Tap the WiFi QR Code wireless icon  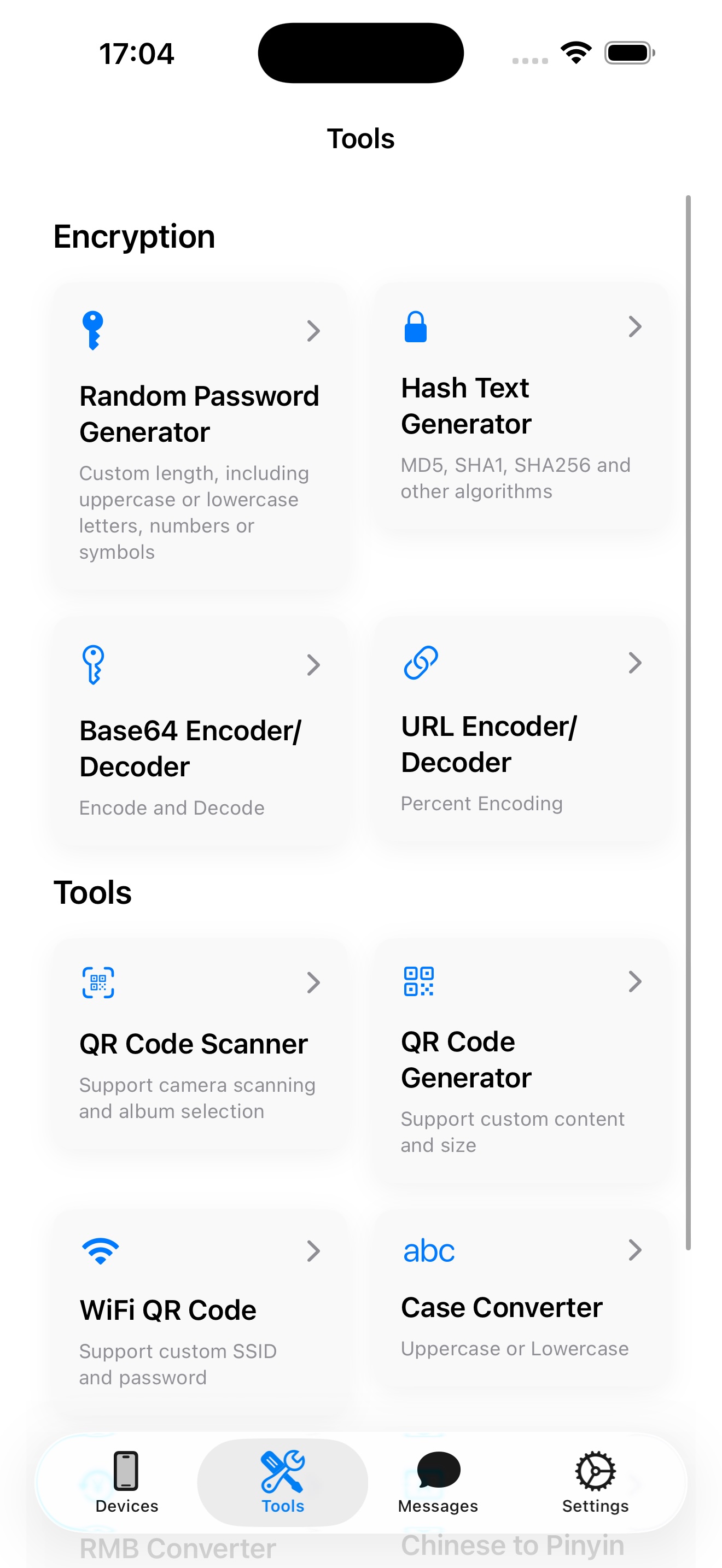tap(101, 1249)
